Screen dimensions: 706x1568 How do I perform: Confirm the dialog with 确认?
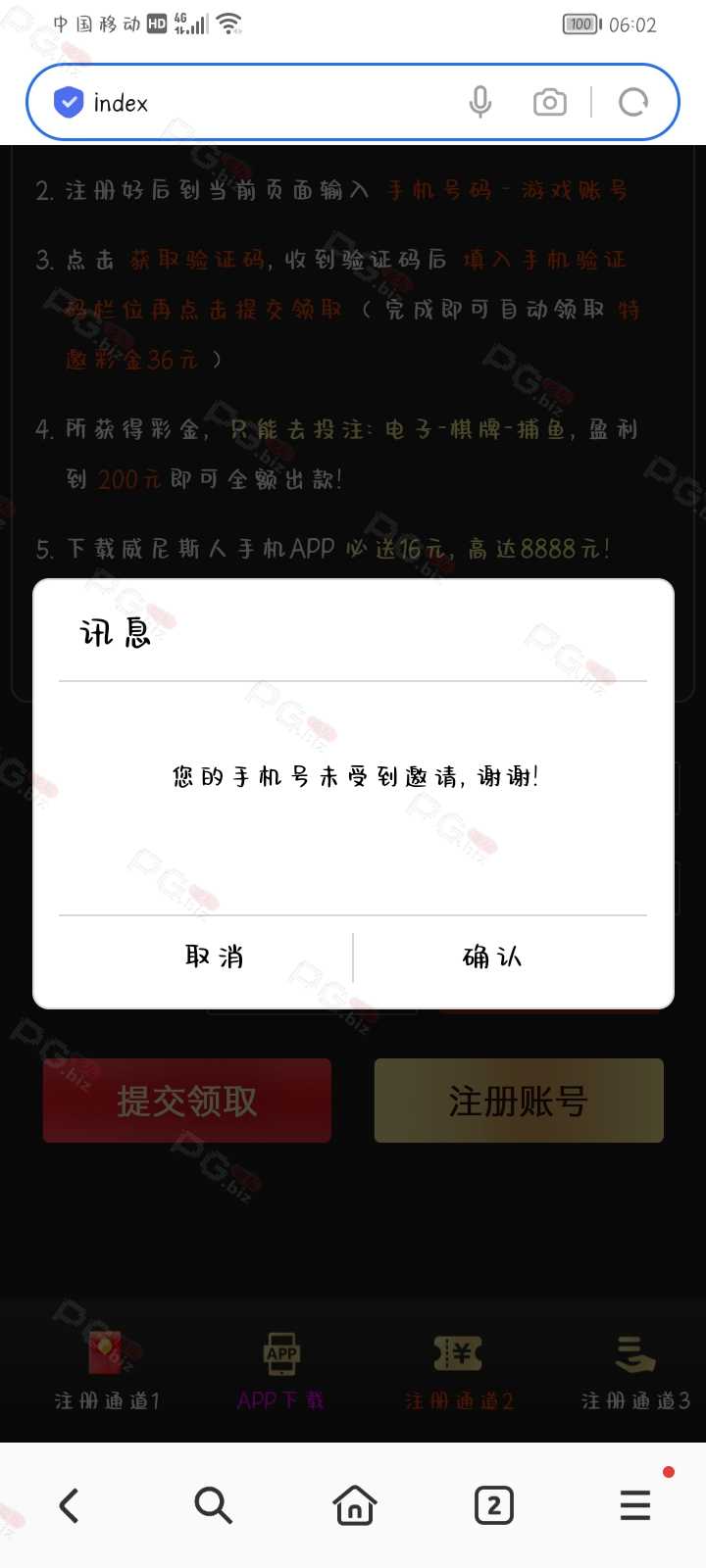point(492,956)
